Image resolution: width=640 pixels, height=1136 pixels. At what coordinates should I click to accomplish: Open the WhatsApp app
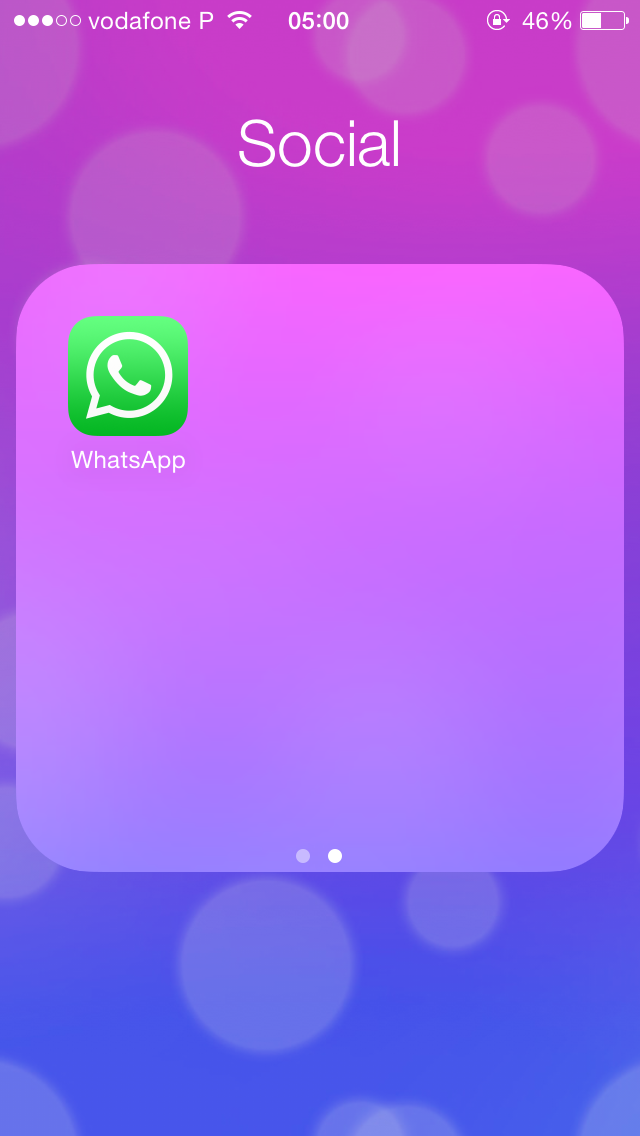click(128, 376)
